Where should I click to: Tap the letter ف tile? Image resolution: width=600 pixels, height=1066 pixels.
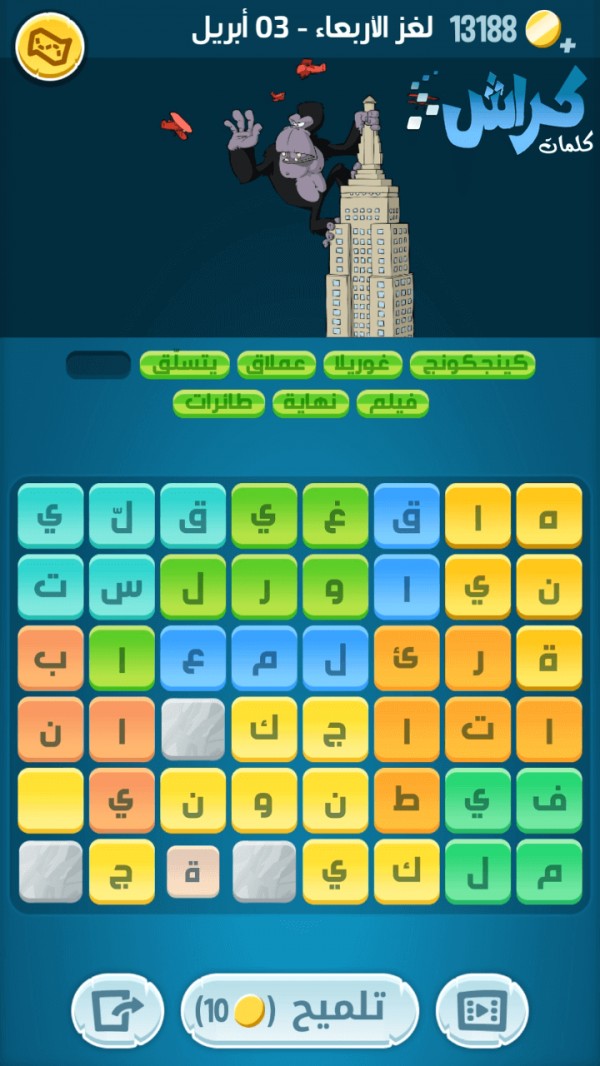click(x=549, y=800)
